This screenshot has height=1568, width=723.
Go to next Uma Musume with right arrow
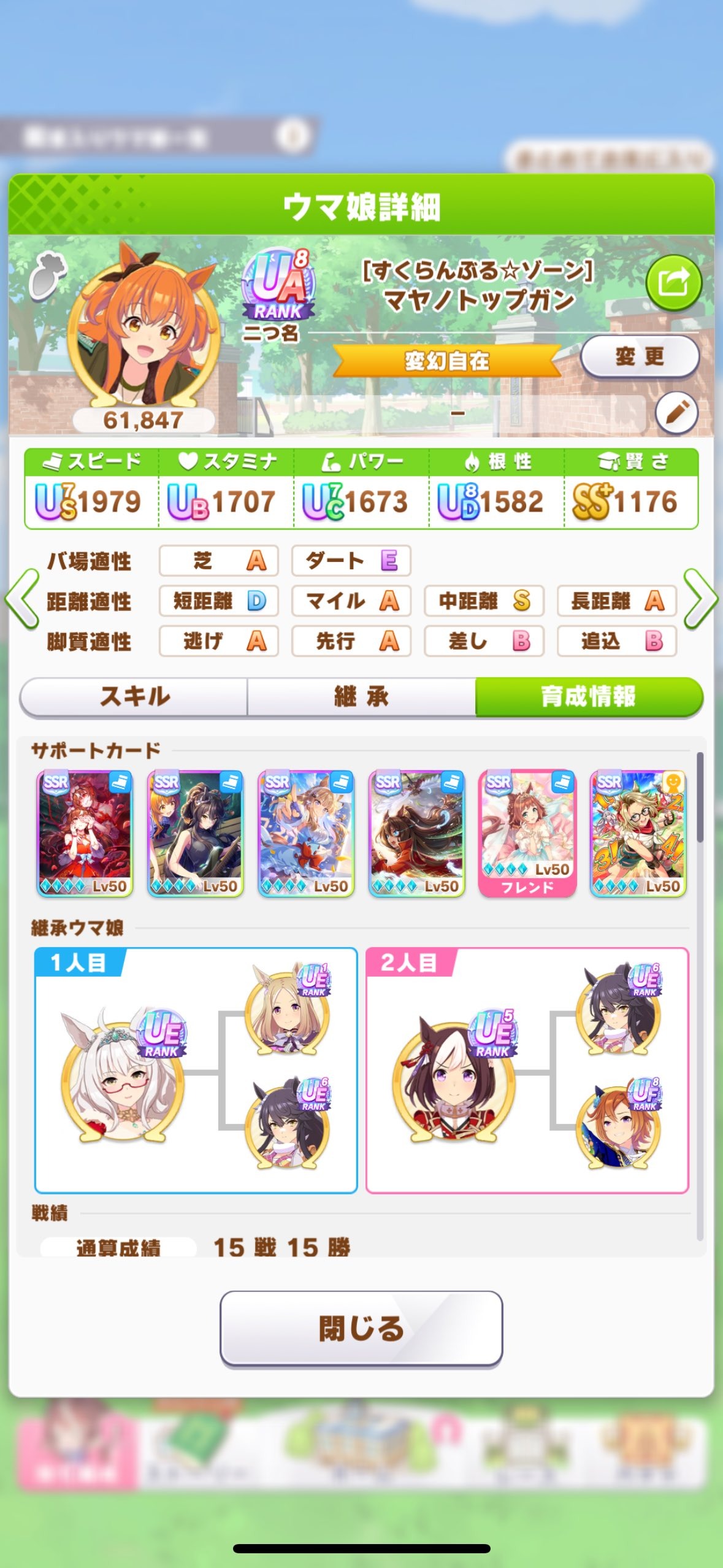[x=700, y=599]
